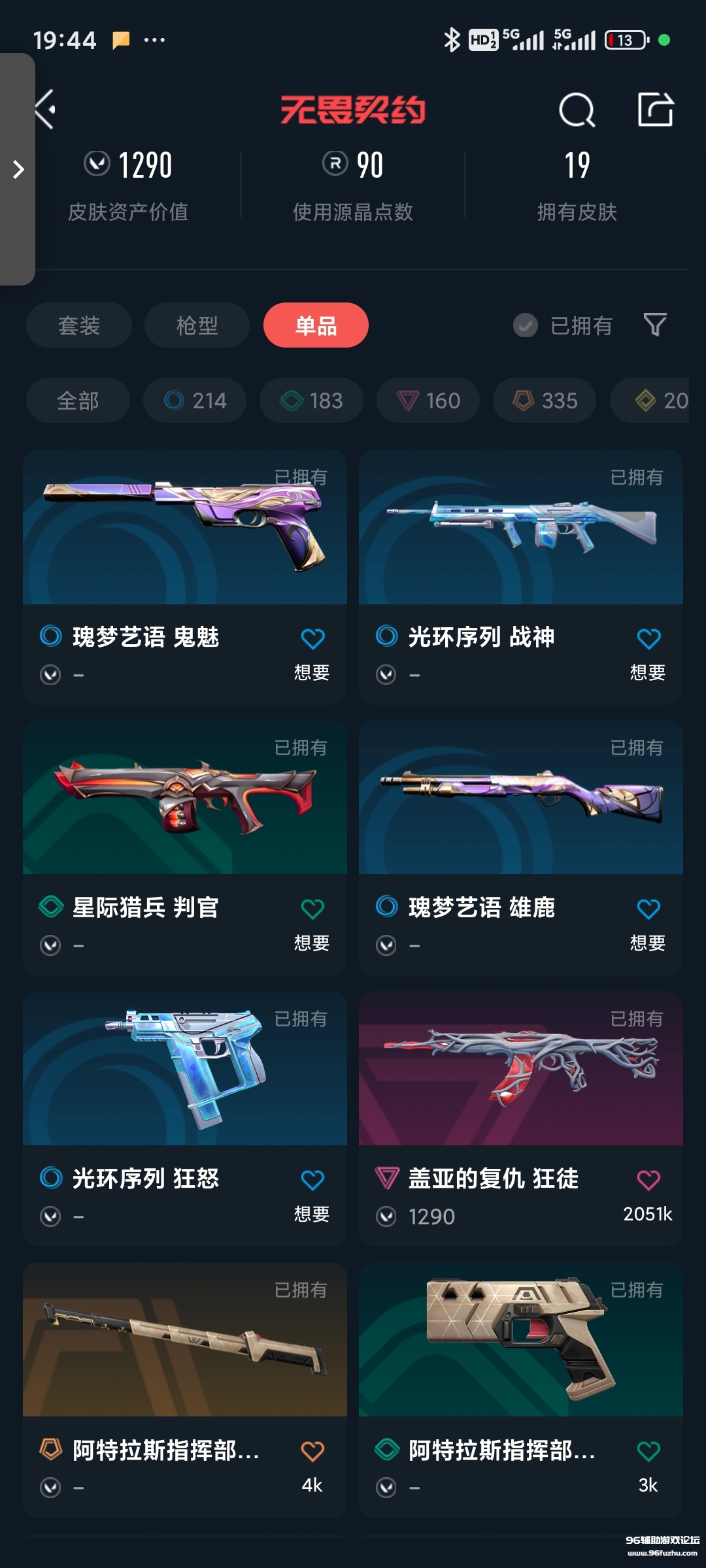
Task: Filter by the 335 tier chip
Action: (x=545, y=400)
